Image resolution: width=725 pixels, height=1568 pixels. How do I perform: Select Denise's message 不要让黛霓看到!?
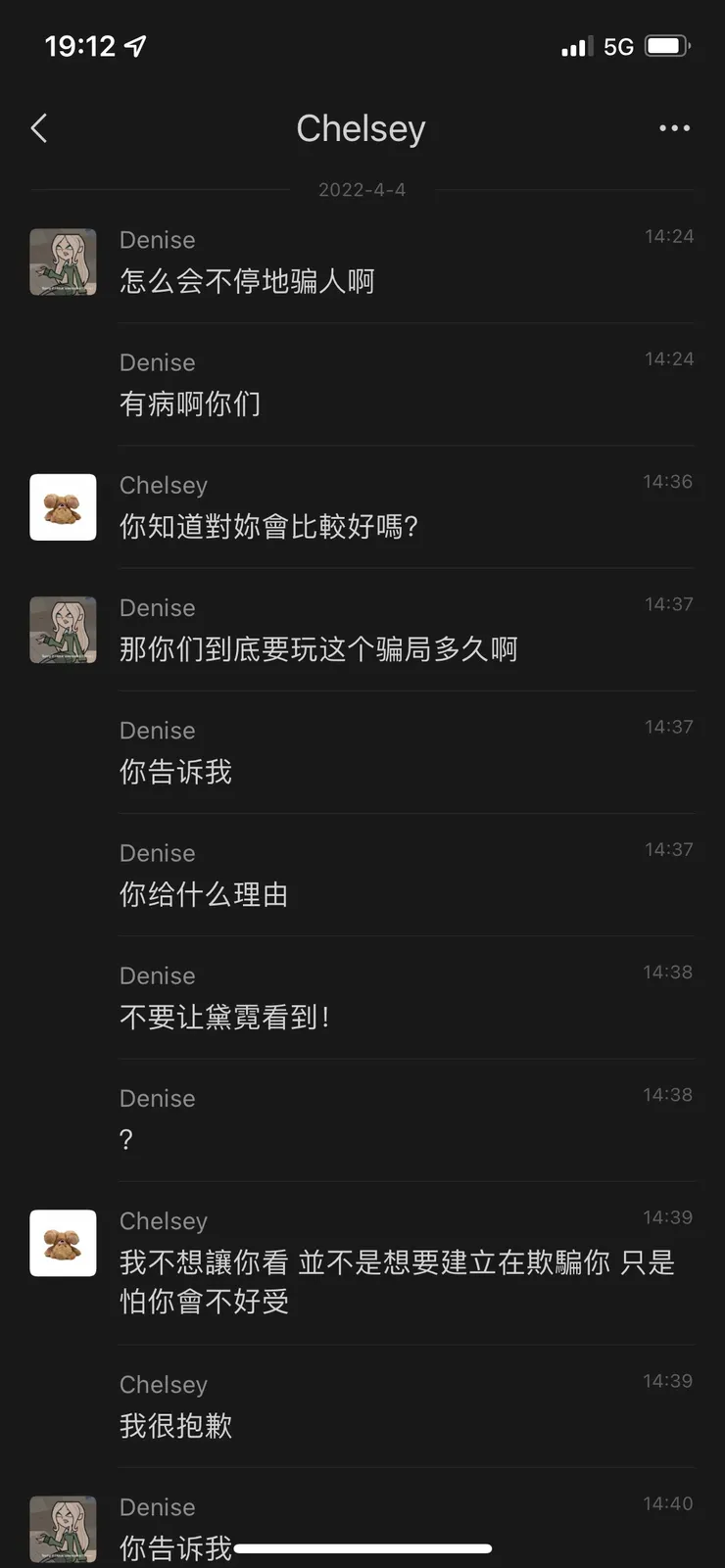click(226, 1018)
